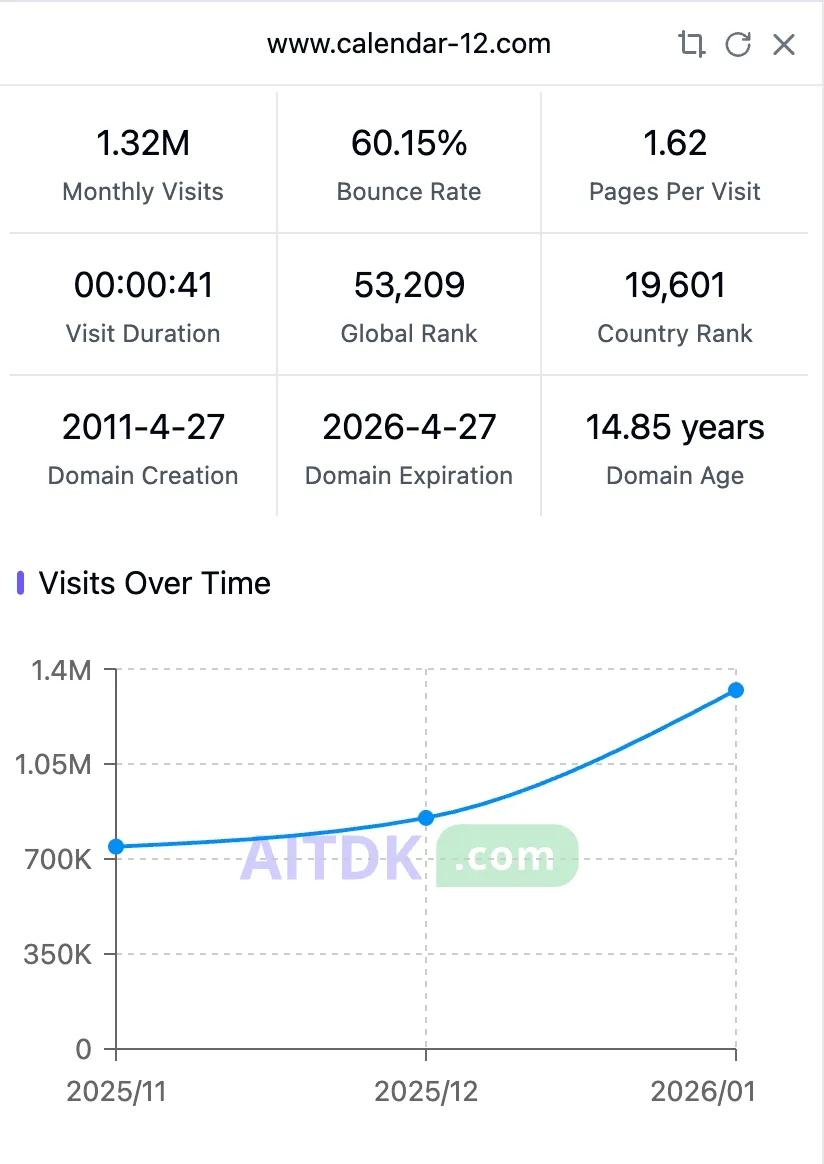Click the Visit Duration metric
Image resolution: width=824 pixels, height=1164 pixels.
tap(142, 303)
